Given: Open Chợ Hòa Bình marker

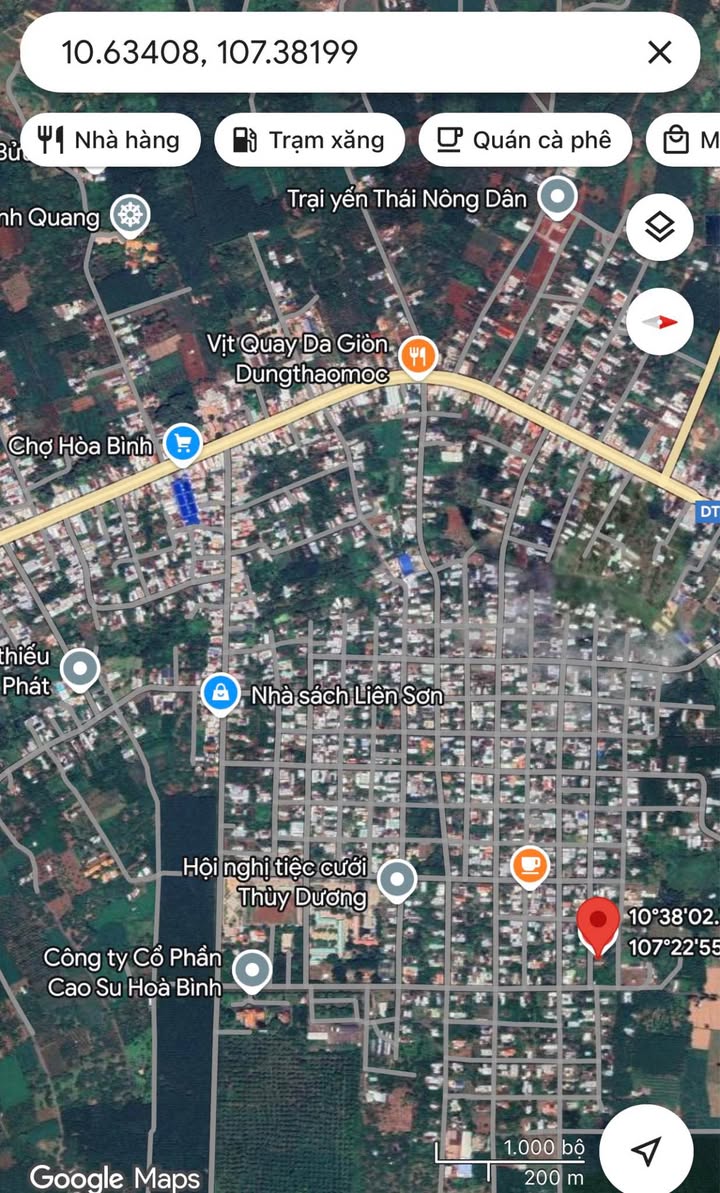Looking at the screenshot, I should click(182, 442).
